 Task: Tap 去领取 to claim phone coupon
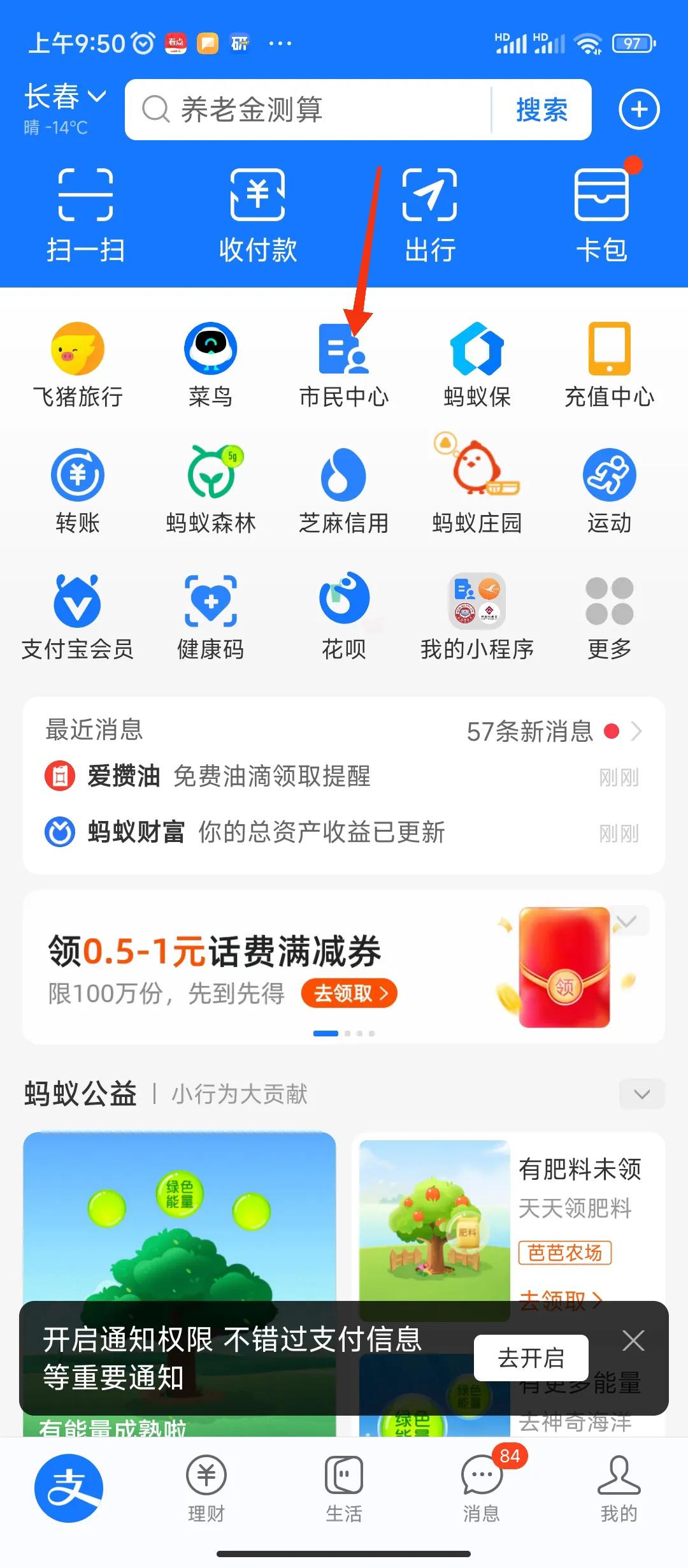[349, 993]
